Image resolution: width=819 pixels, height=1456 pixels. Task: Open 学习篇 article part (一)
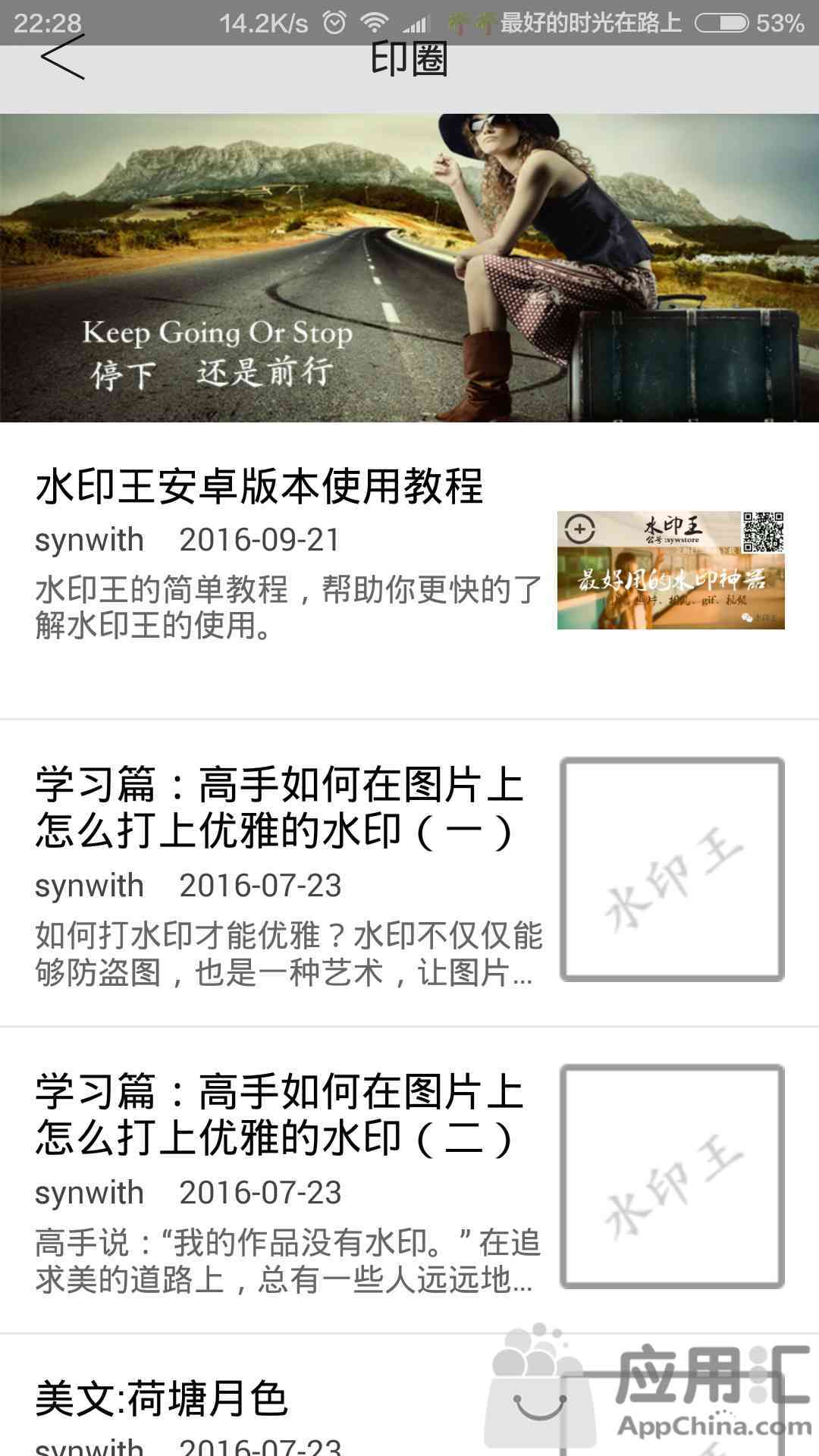[x=409, y=873]
